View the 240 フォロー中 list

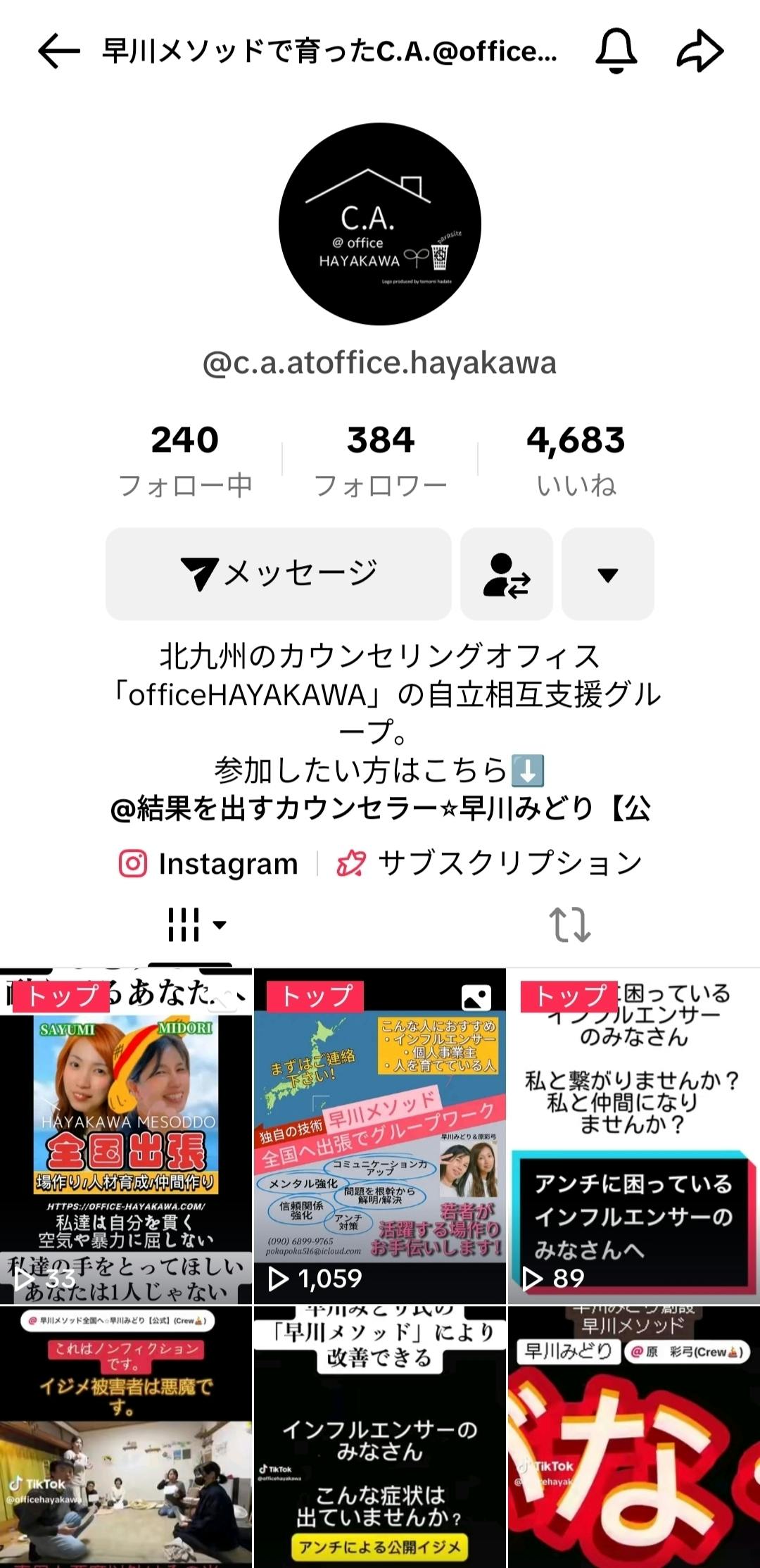point(185,461)
